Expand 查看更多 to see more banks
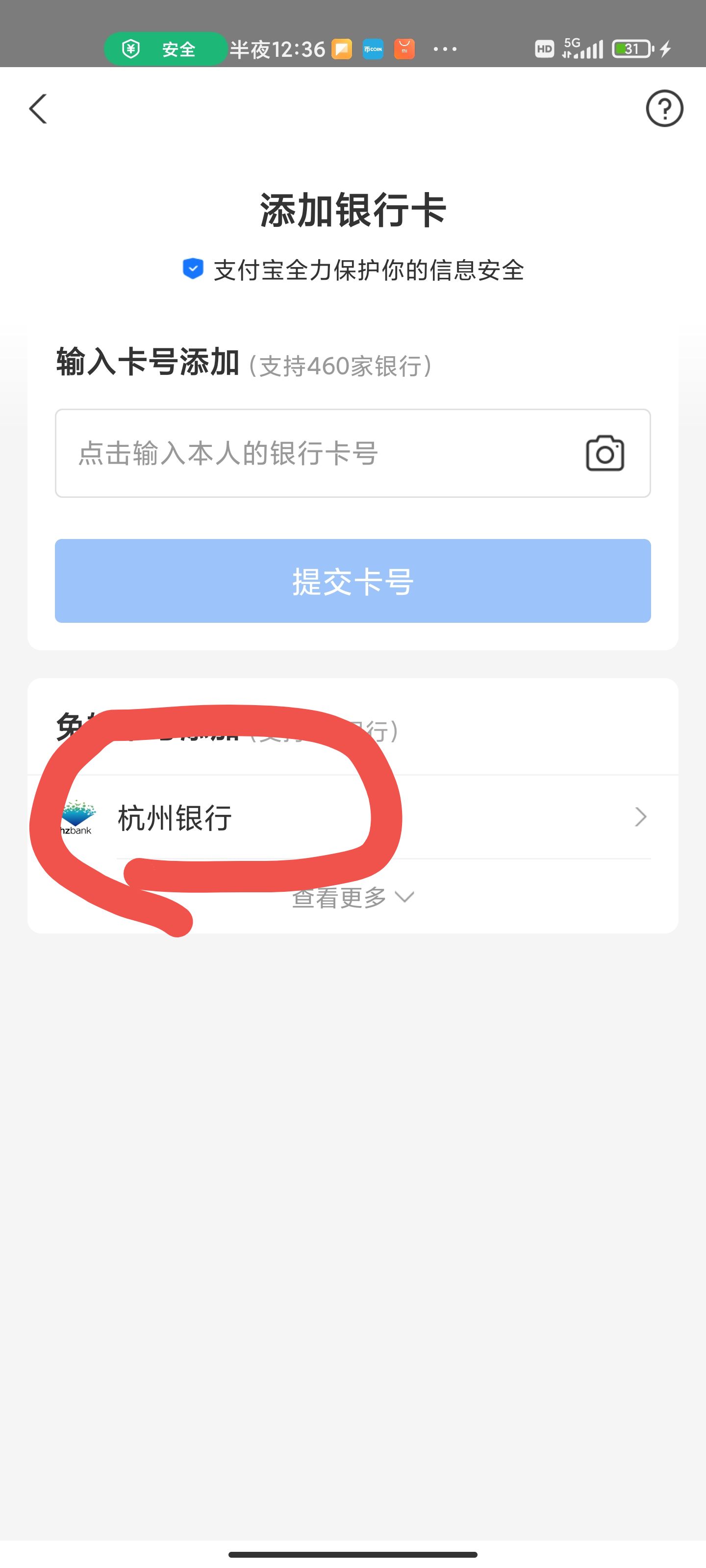Viewport: 706px width, 1568px height. 353,897
